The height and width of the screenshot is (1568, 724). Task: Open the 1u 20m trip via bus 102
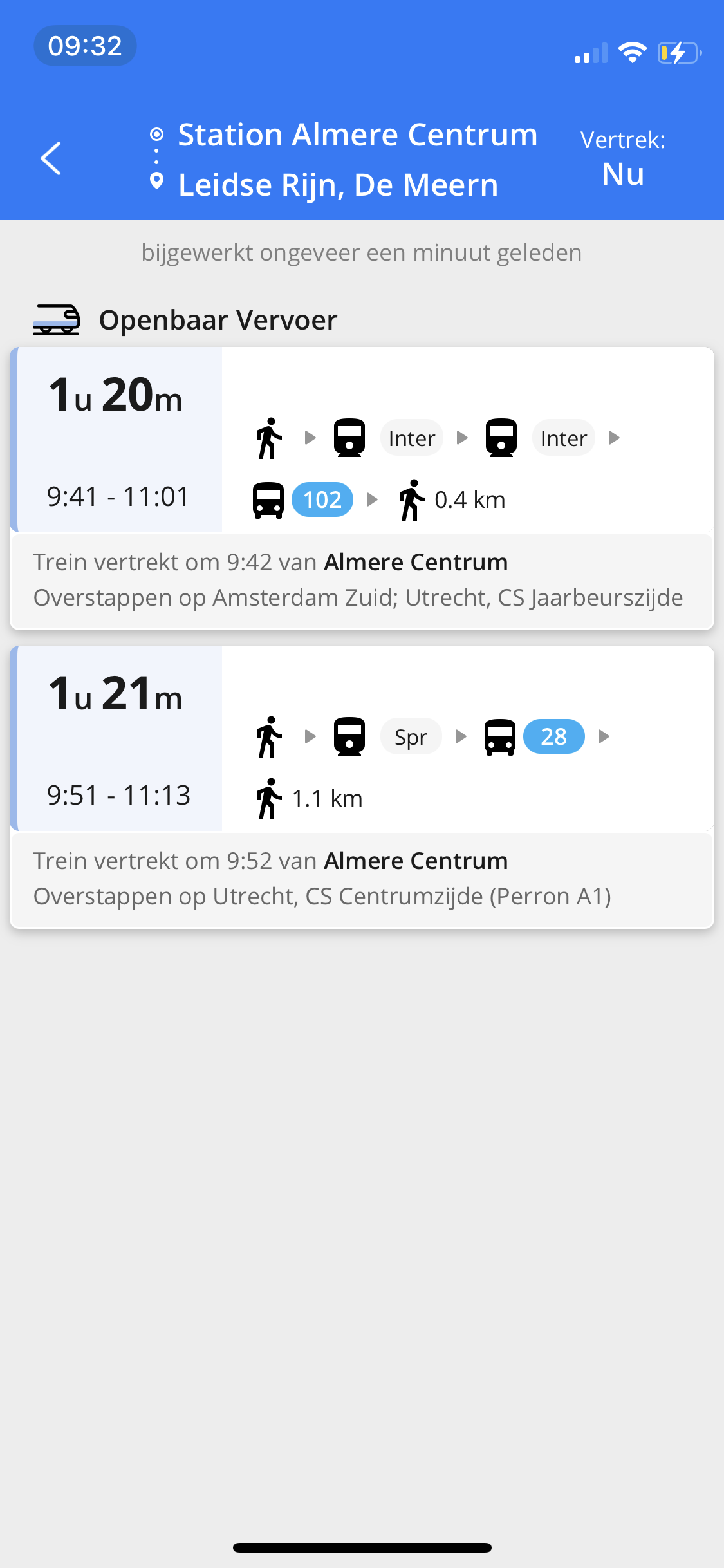362,488
